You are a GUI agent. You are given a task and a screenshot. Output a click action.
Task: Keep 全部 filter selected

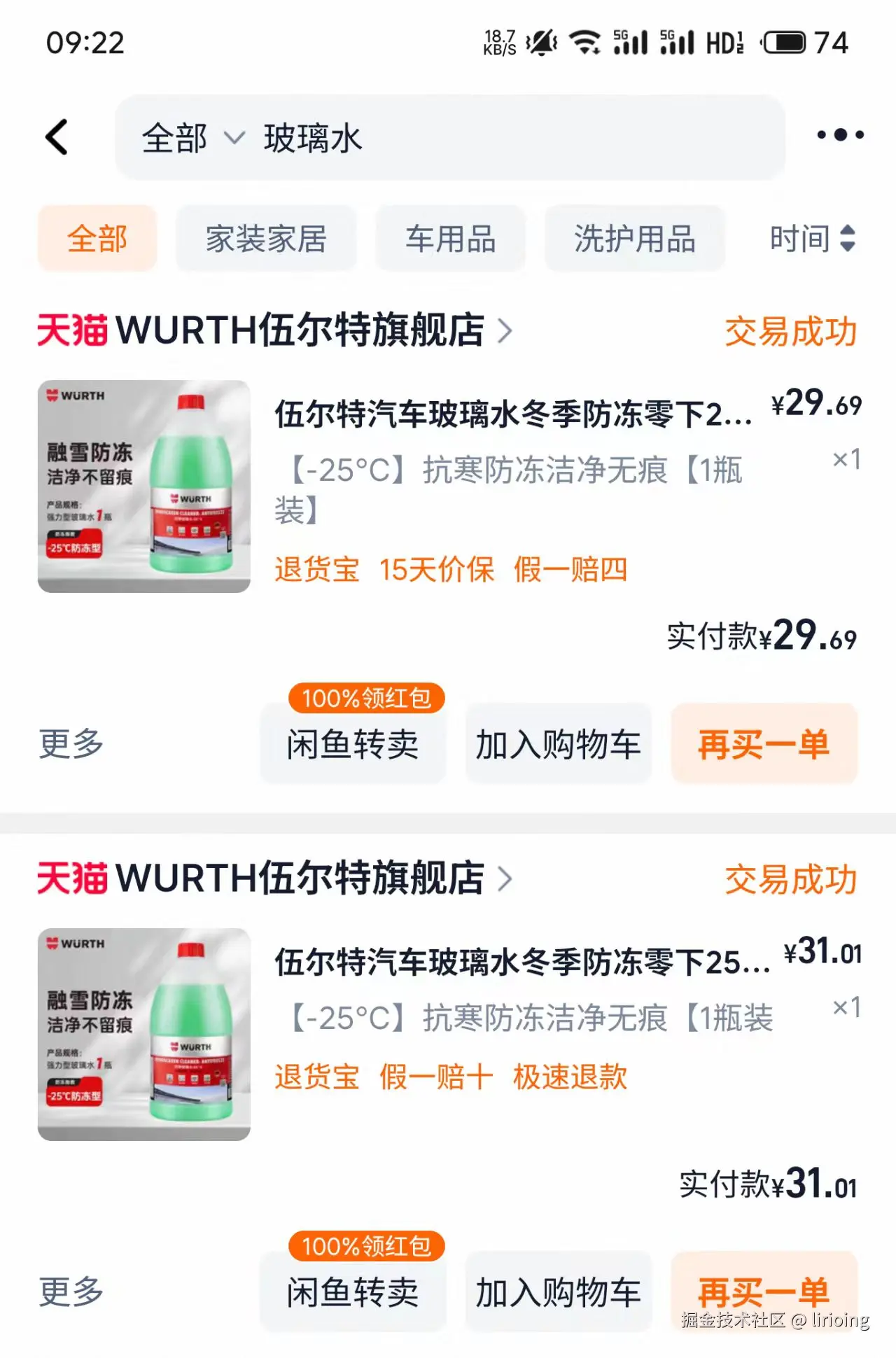[x=97, y=238]
